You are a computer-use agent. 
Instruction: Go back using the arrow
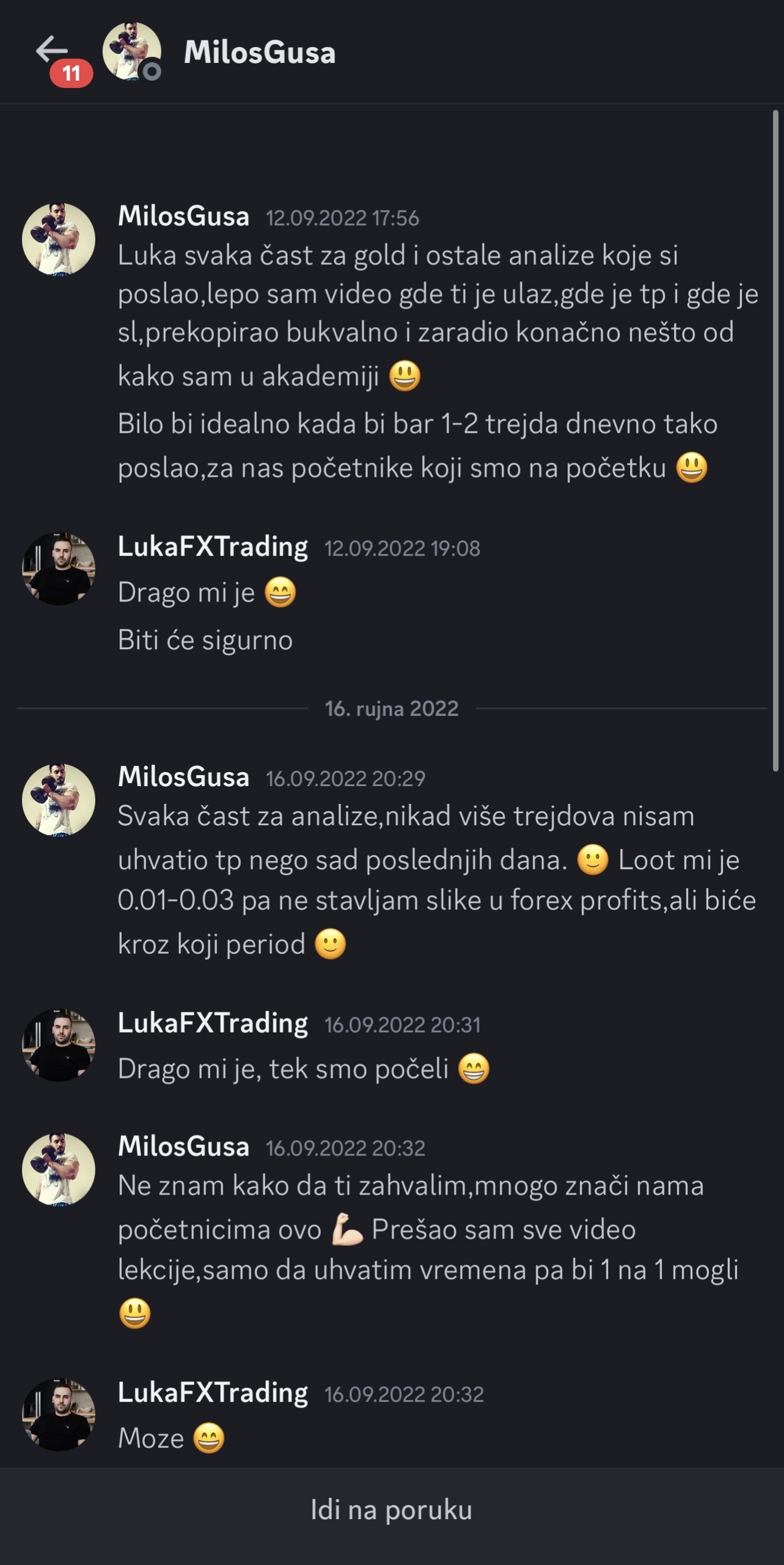pos(51,50)
